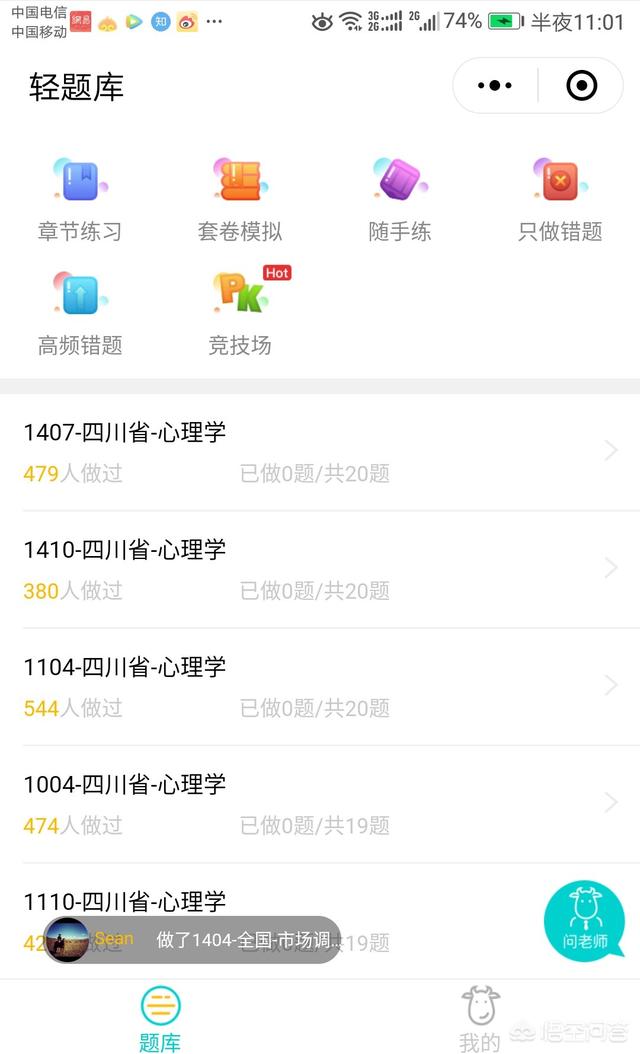
Task: Tap the 问老师 ask-teacher floating button
Action: click(585, 920)
